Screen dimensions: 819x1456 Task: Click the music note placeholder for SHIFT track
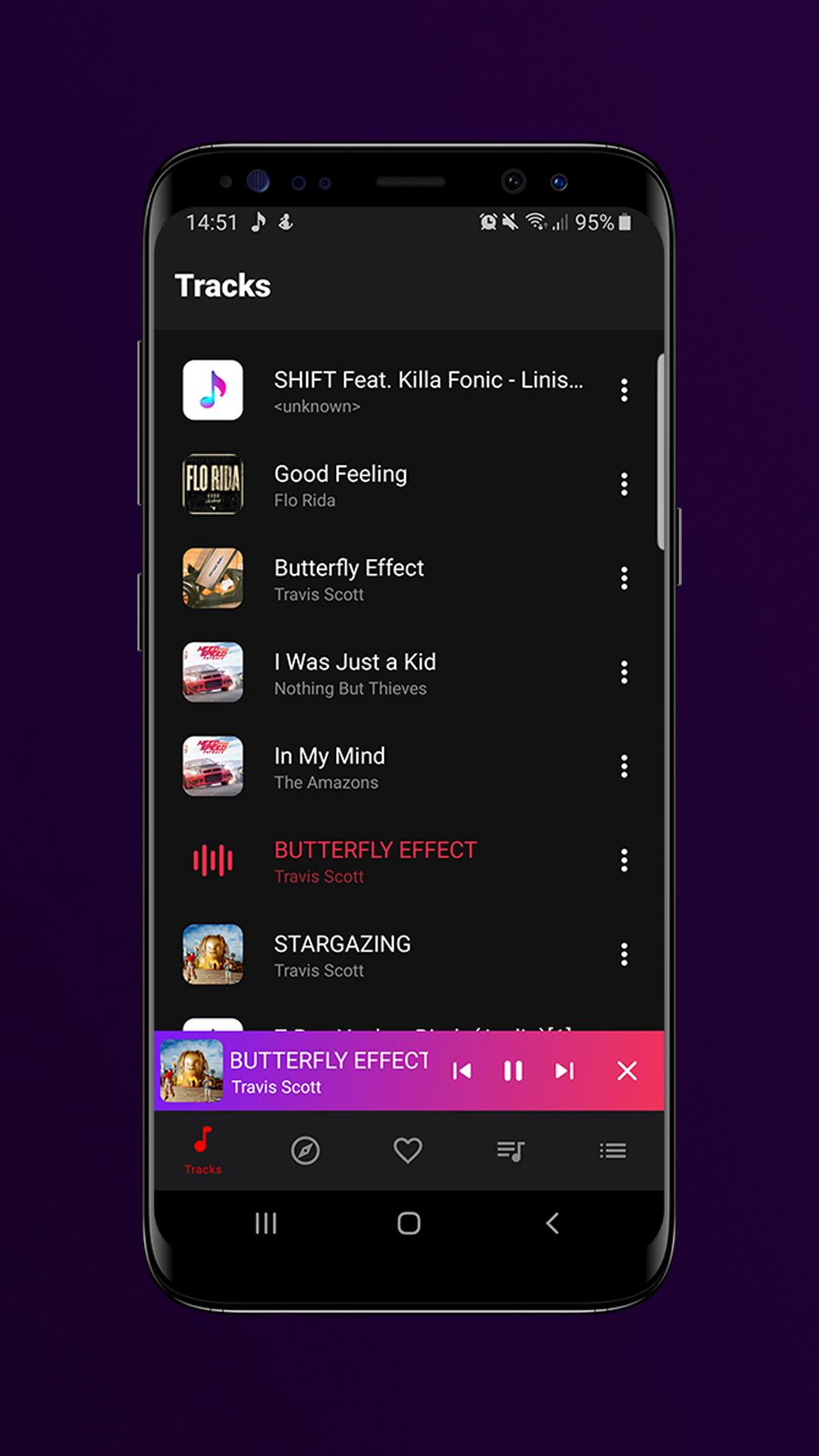[213, 391]
